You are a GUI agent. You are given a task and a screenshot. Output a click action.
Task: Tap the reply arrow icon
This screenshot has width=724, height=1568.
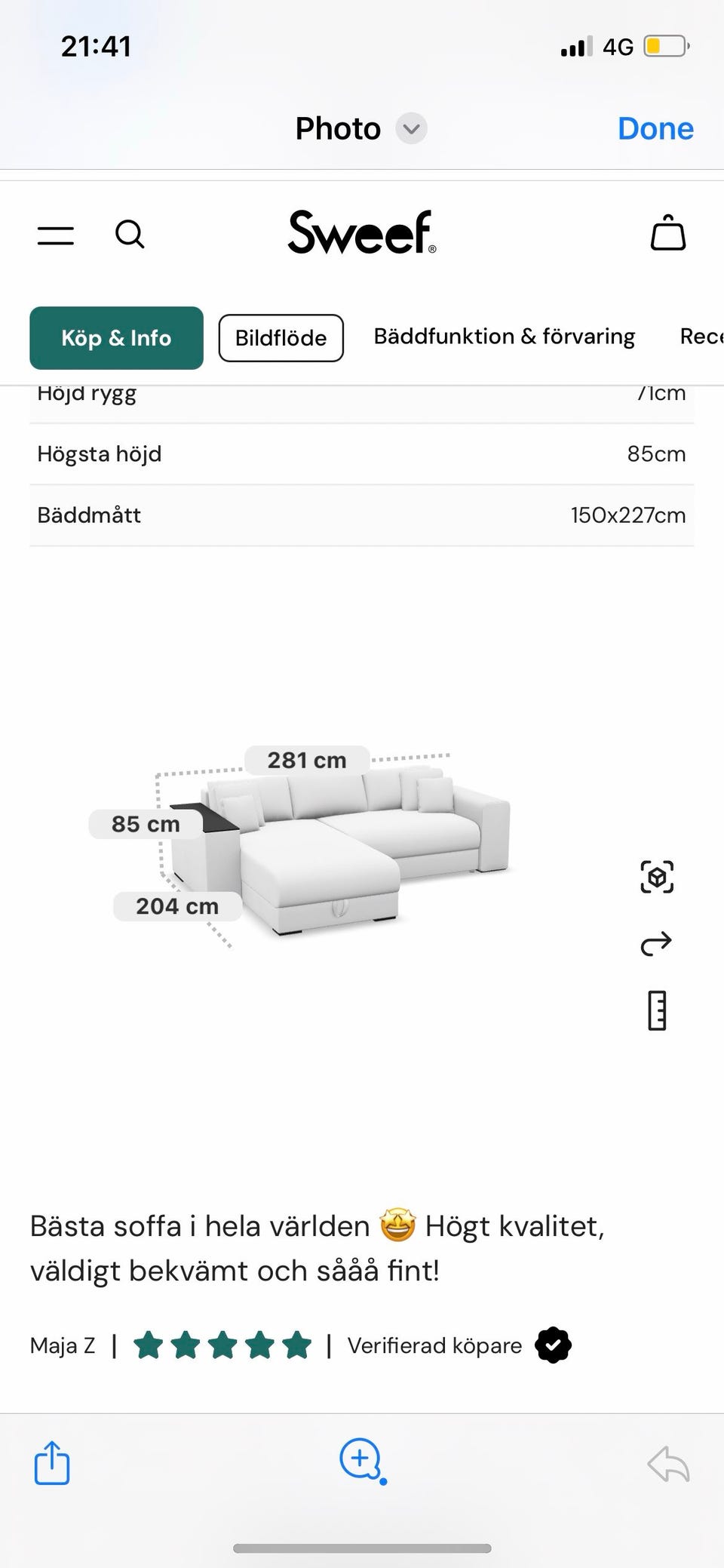(668, 1464)
